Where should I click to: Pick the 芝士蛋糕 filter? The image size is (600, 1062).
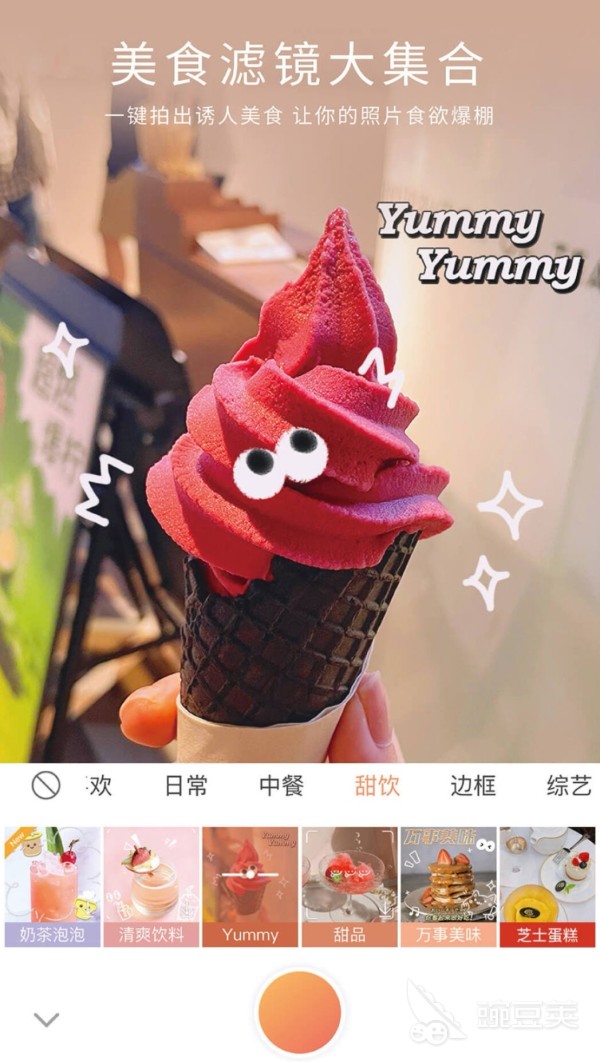click(x=548, y=887)
